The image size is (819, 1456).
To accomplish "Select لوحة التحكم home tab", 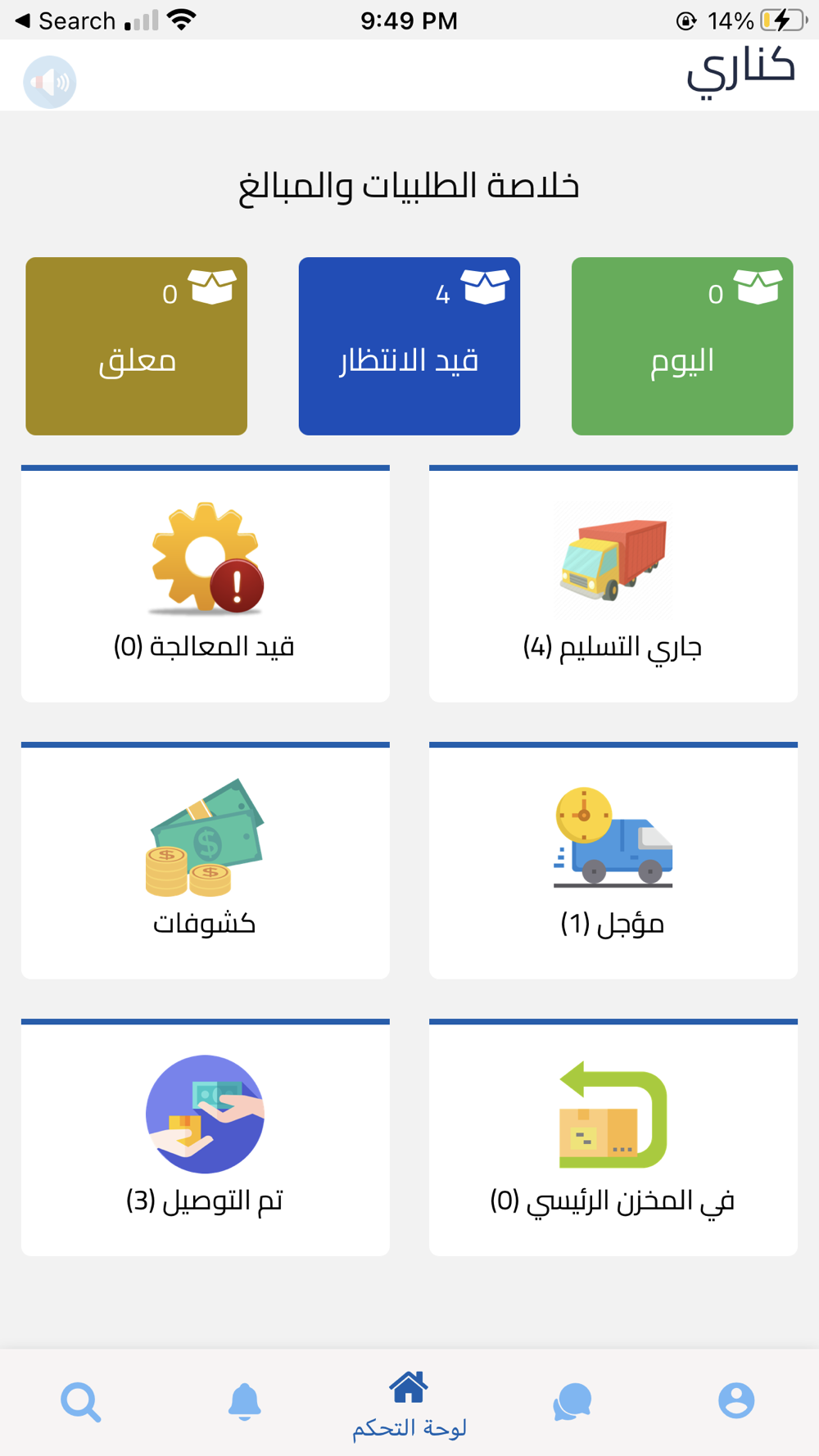I will point(409,1405).
